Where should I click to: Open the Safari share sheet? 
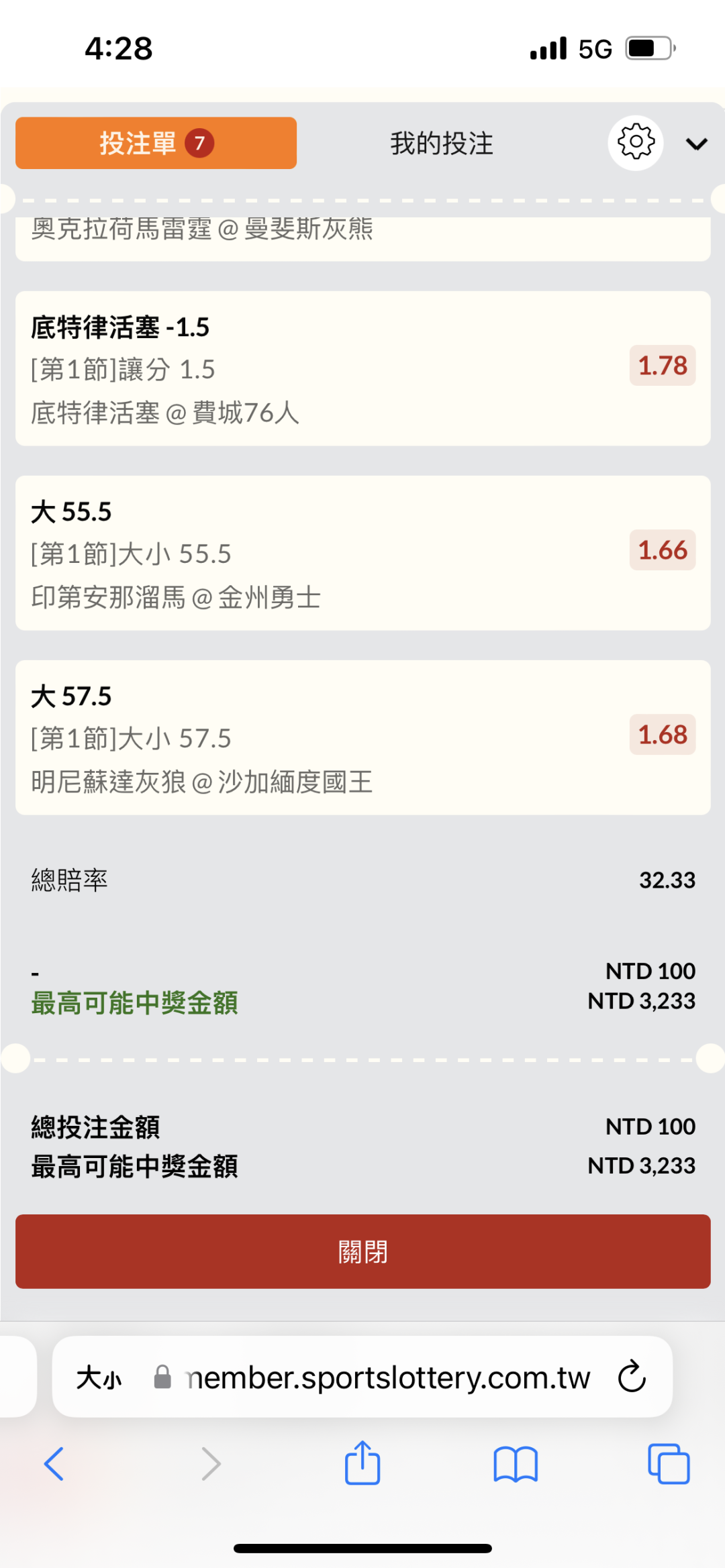(362, 1463)
